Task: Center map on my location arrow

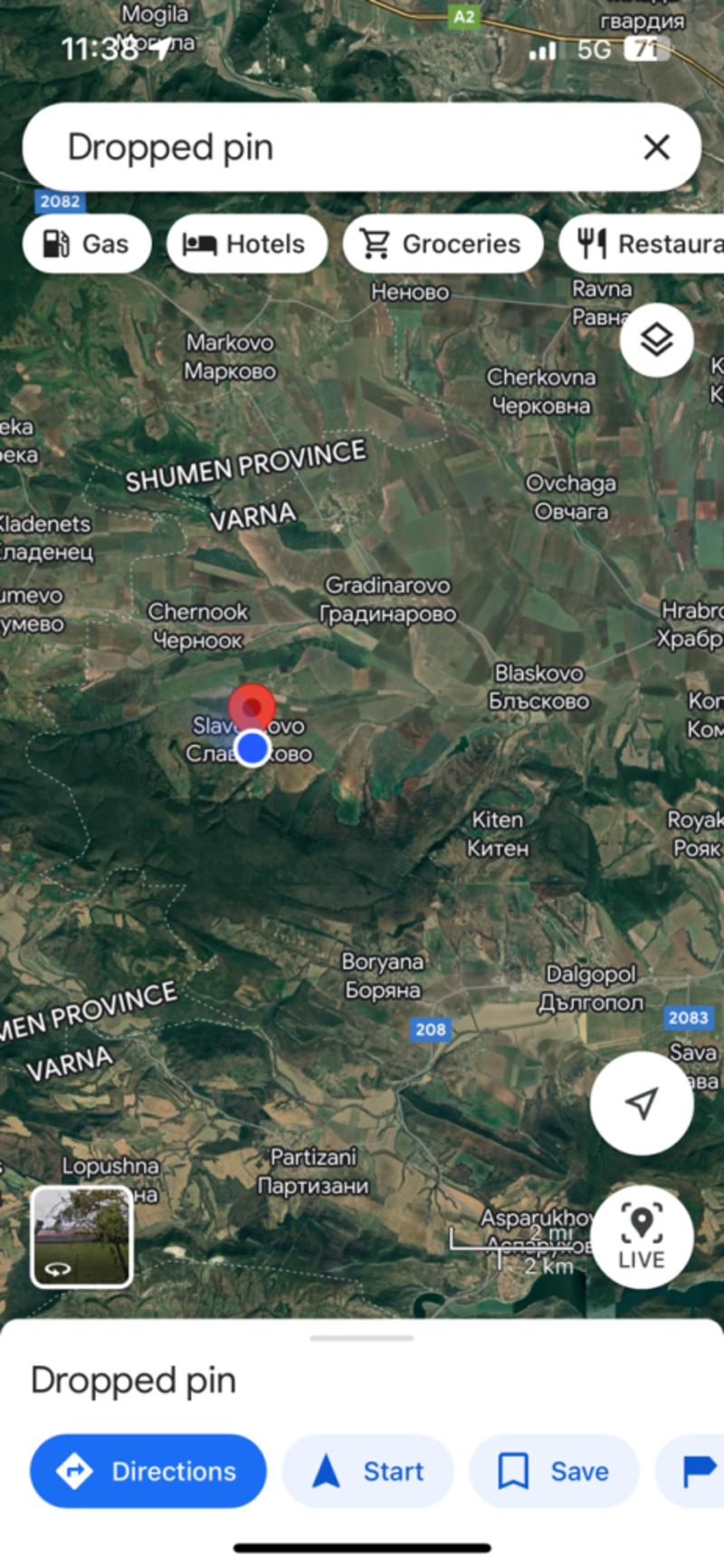Action: pyautogui.click(x=642, y=1103)
